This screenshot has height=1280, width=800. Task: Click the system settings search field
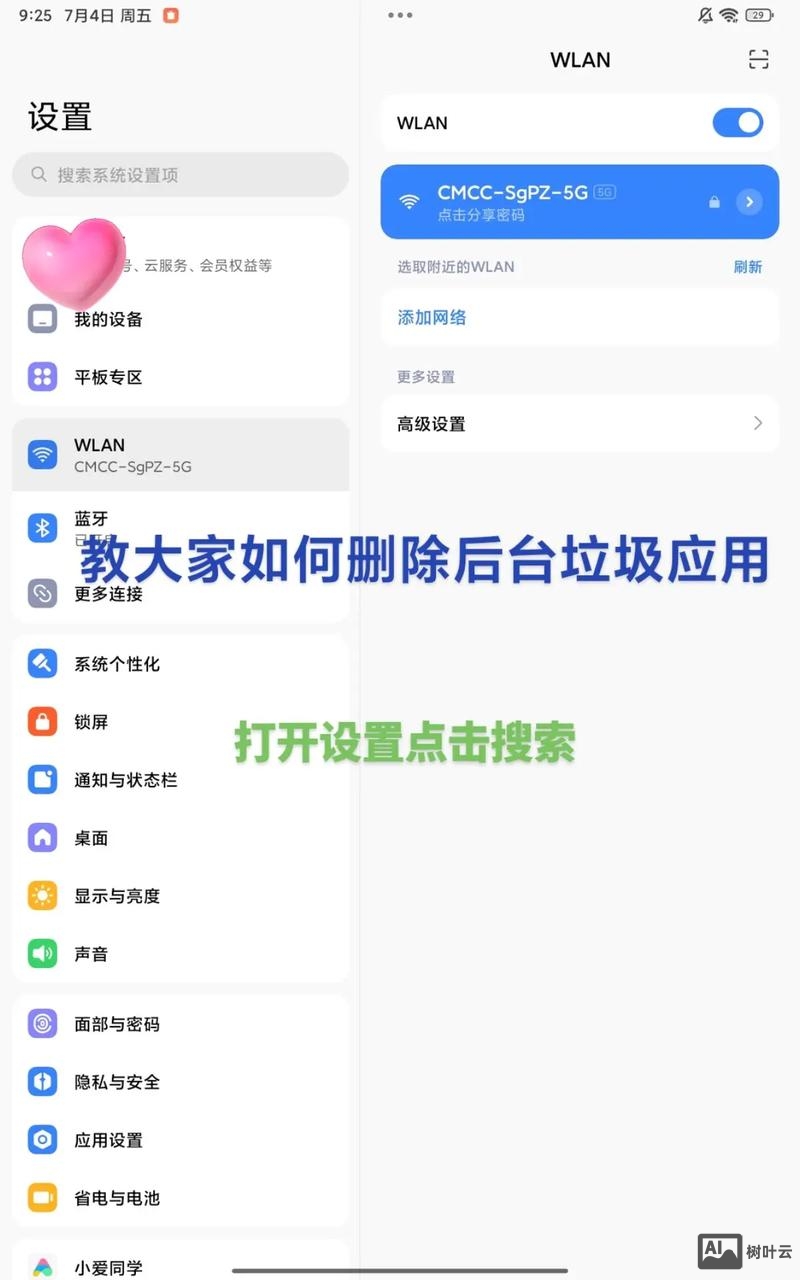click(180, 175)
